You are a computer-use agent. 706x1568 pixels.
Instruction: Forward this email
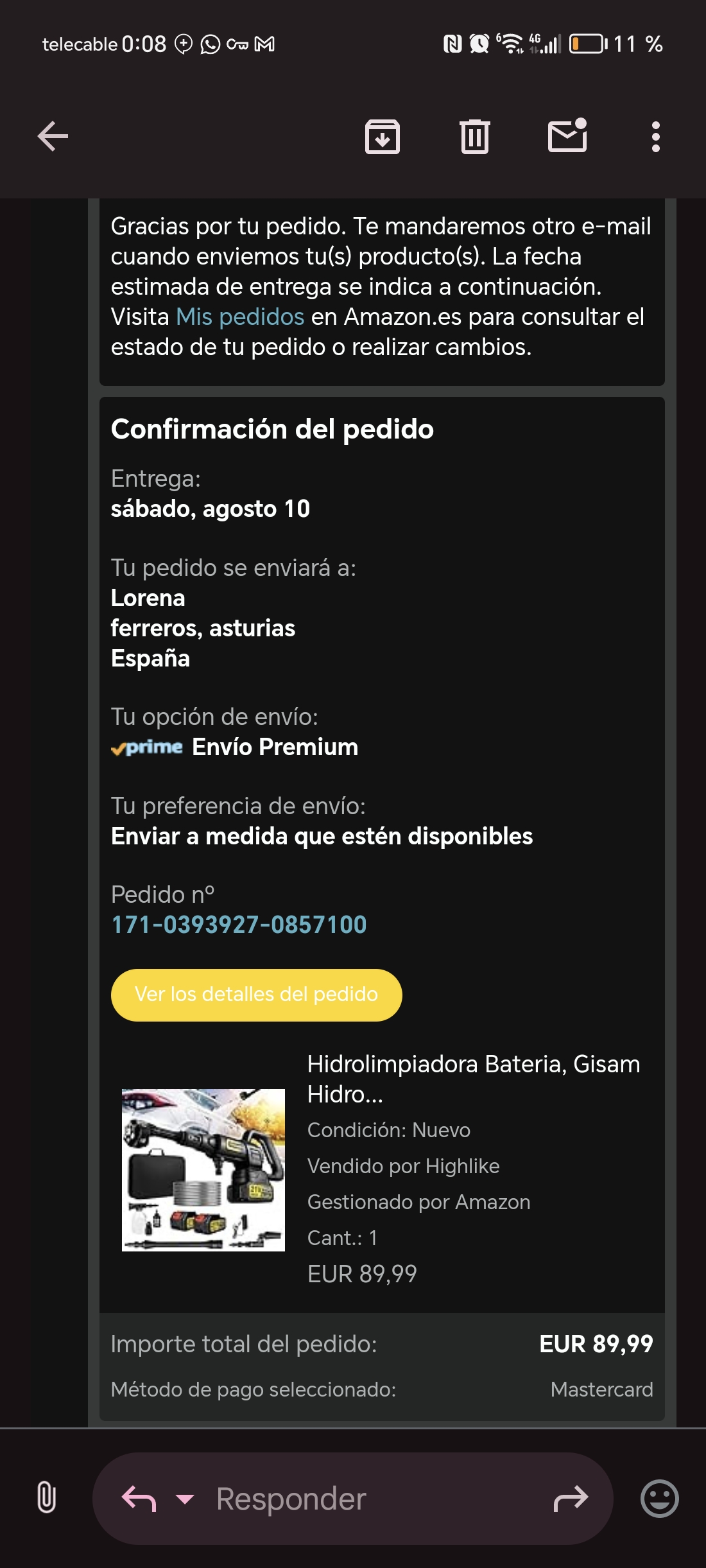(x=571, y=1499)
